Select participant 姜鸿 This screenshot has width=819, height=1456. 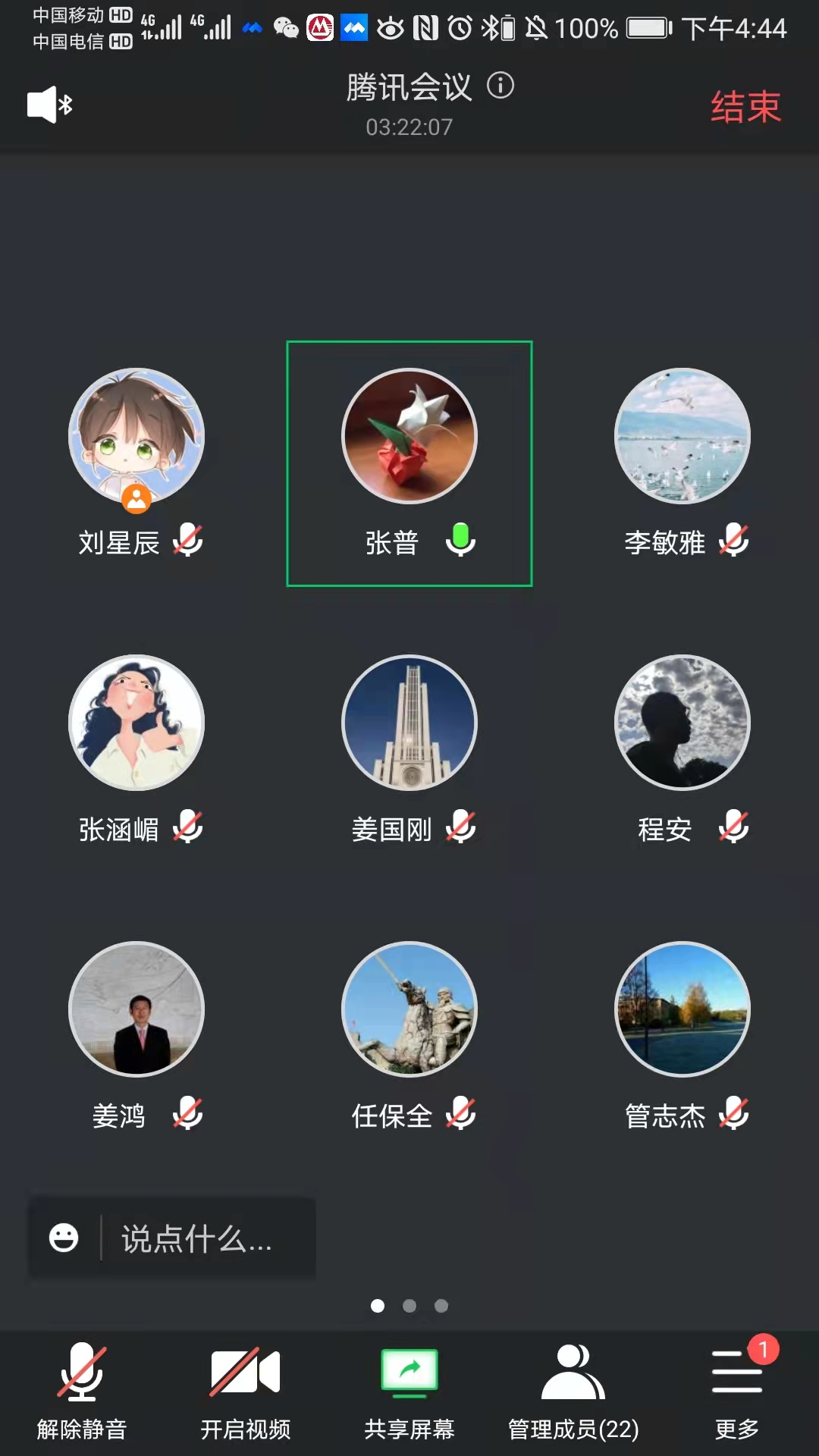pyautogui.click(x=136, y=1010)
